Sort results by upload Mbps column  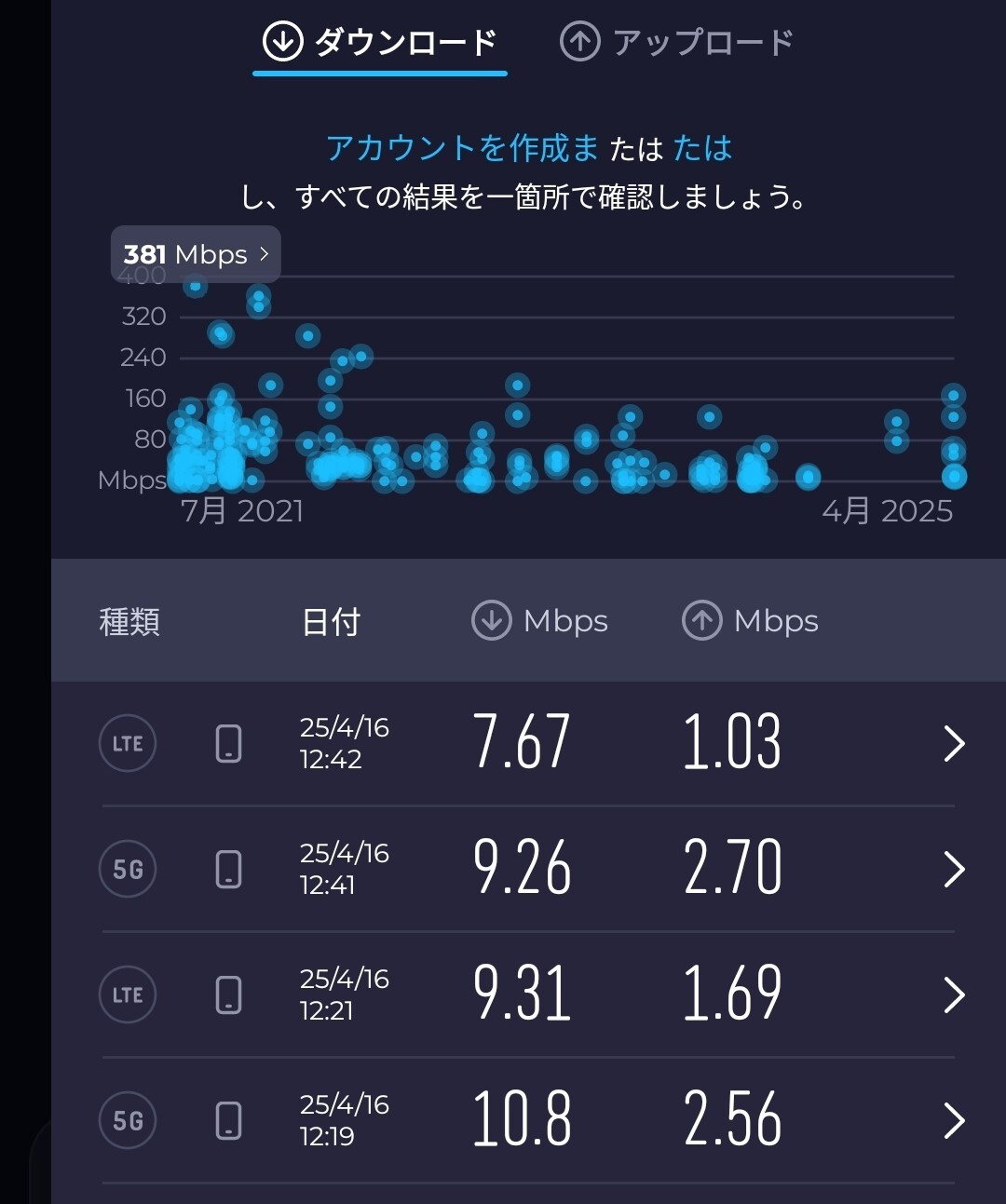751,621
